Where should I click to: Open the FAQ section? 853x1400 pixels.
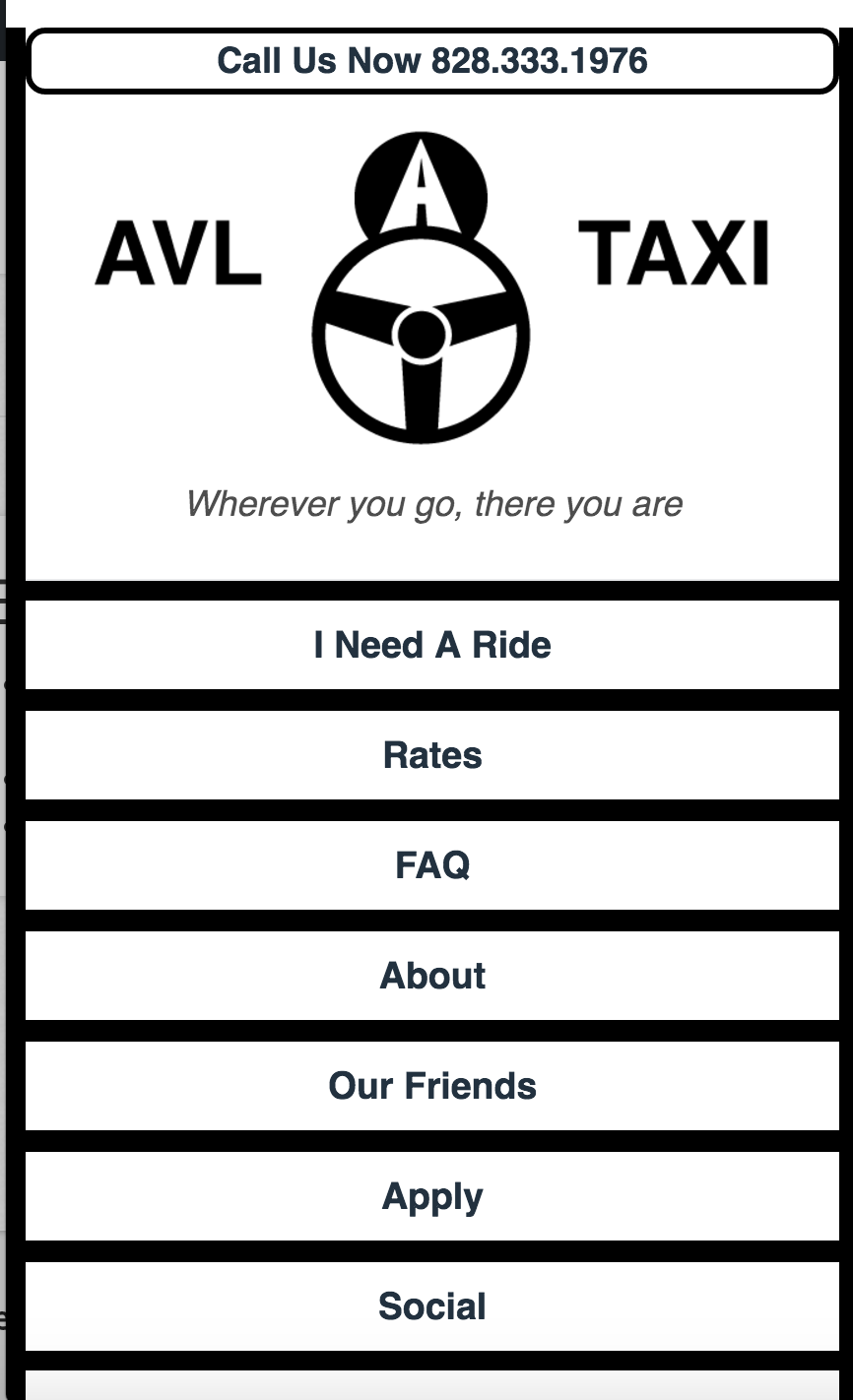click(x=431, y=865)
